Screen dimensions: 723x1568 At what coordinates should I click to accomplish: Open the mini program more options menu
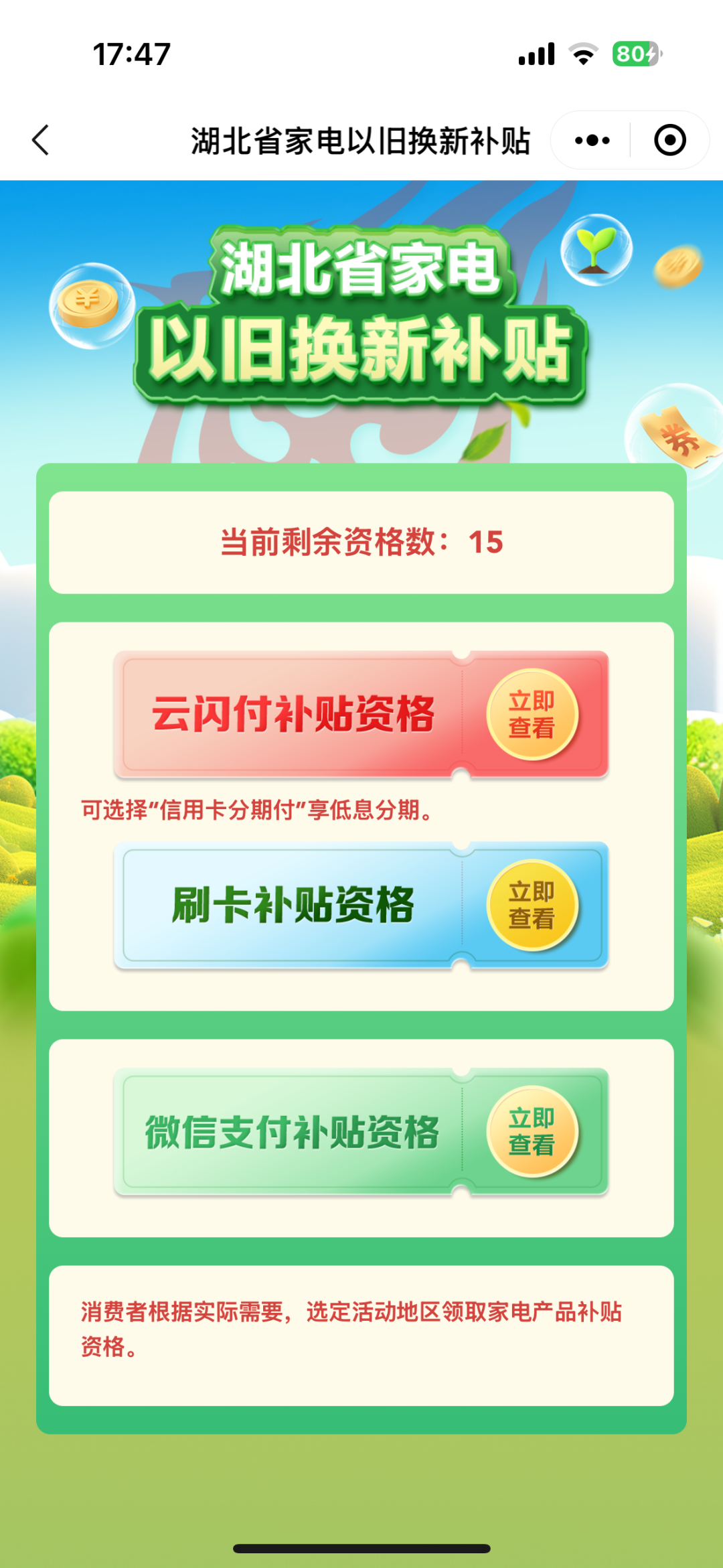coord(592,140)
